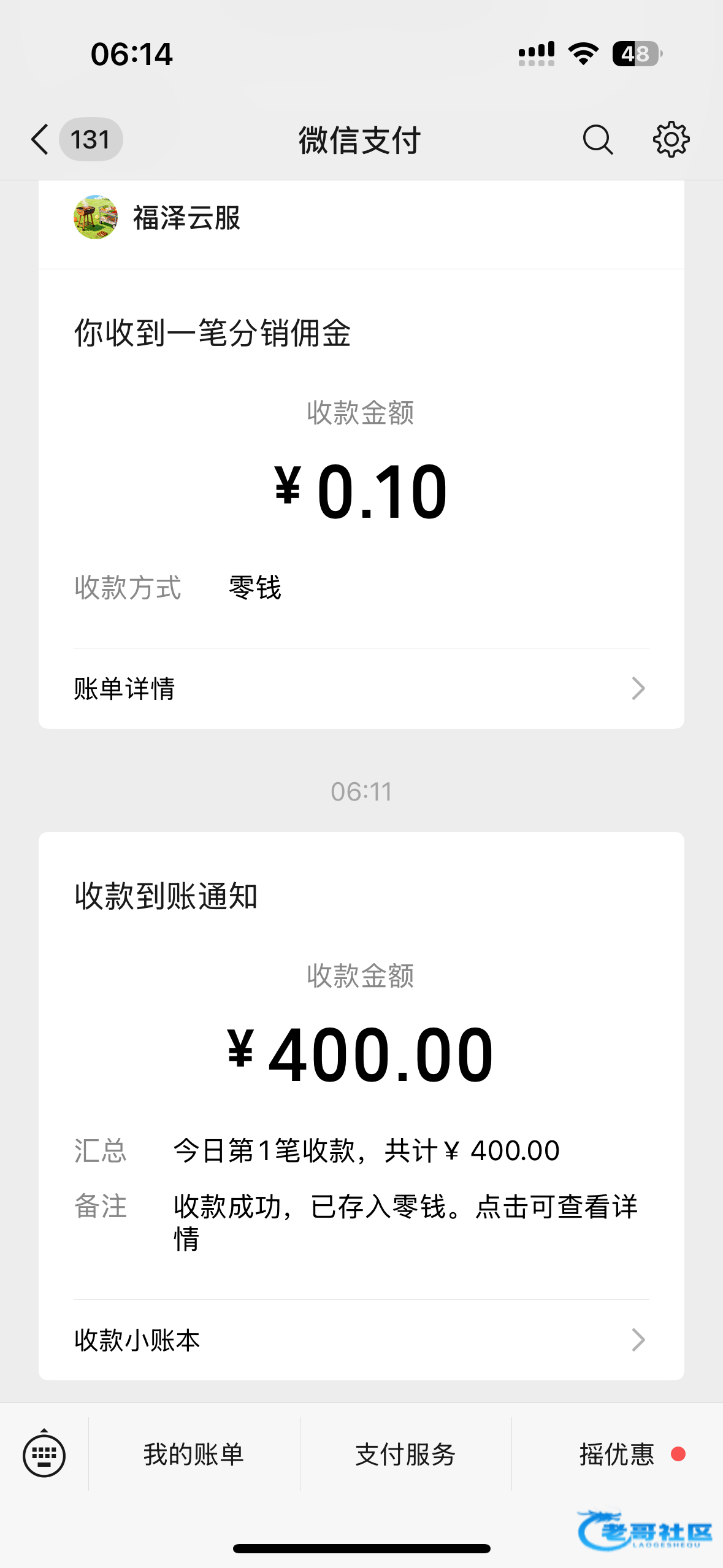This screenshot has height=1568, width=723.
Task: Open 收款小账本 ledger
Action: coord(361,1340)
